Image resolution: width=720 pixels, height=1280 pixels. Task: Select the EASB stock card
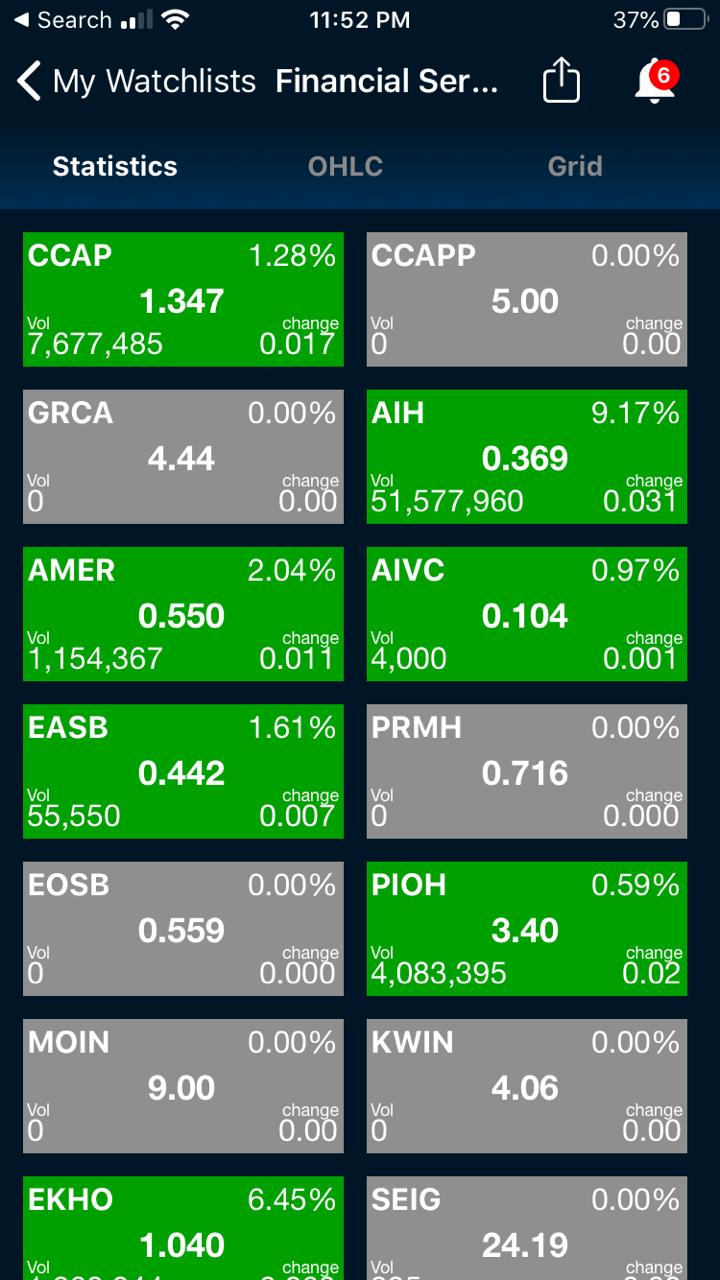point(183,771)
